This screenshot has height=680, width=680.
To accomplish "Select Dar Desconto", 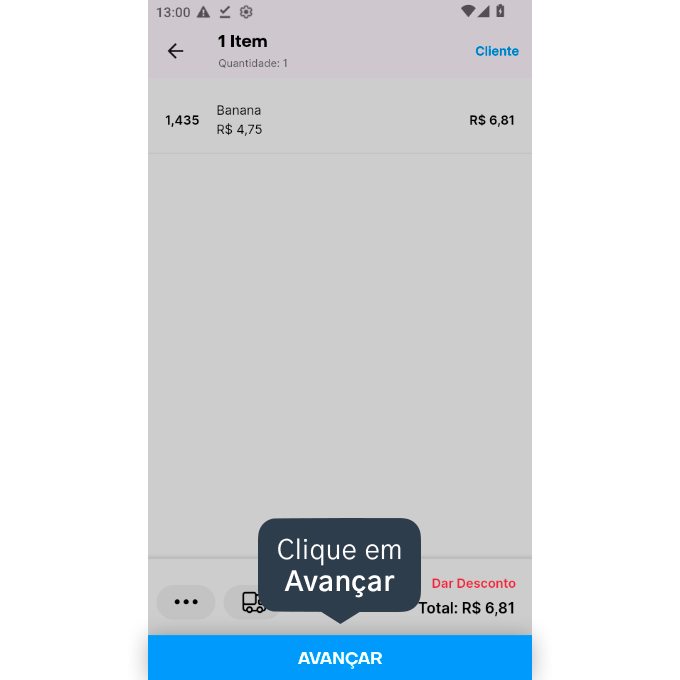I will (x=473, y=583).
